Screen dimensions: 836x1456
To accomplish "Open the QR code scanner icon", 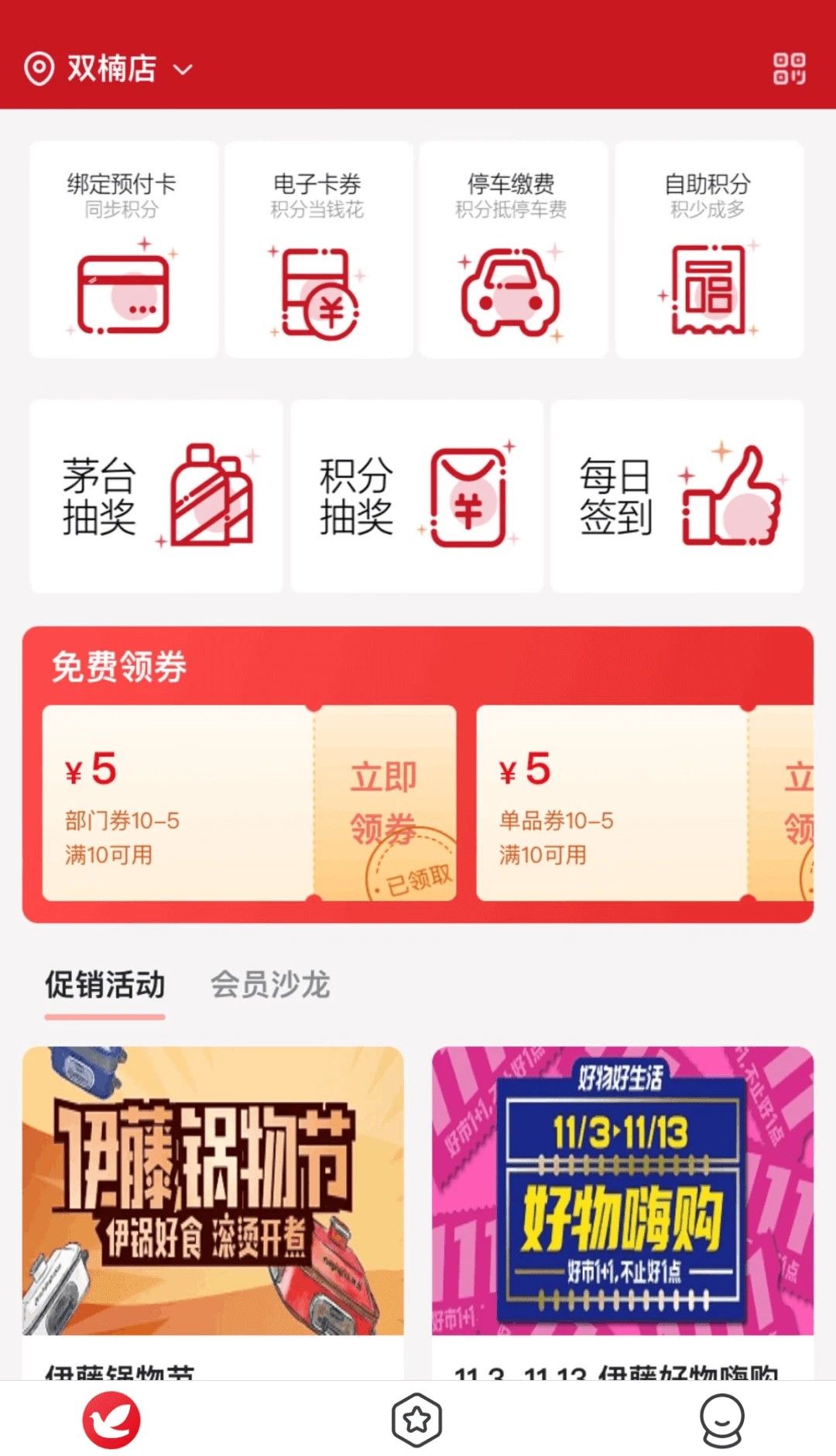I will click(x=789, y=69).
